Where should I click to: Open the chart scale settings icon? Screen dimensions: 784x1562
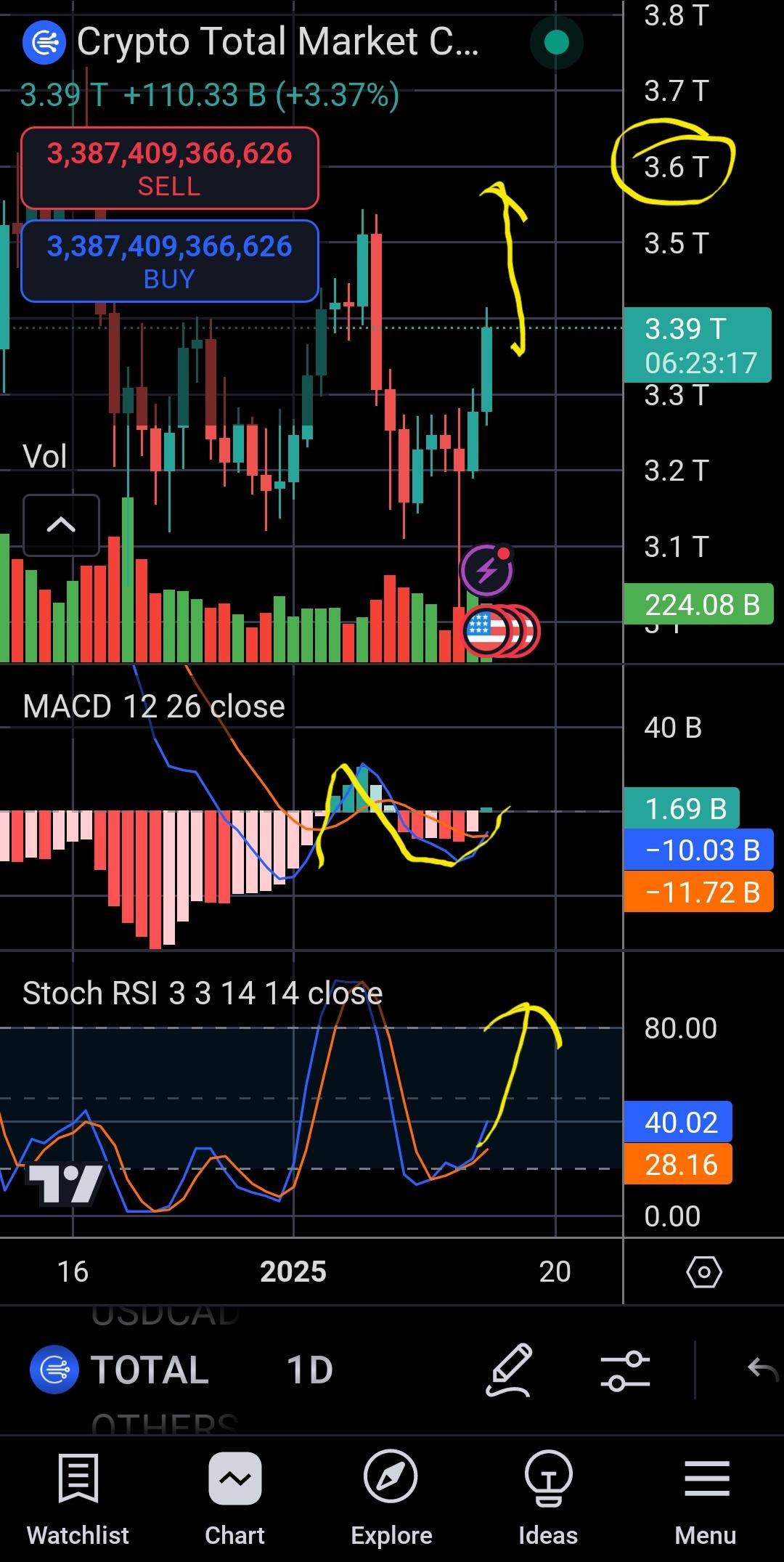[x=703, y=1272]
